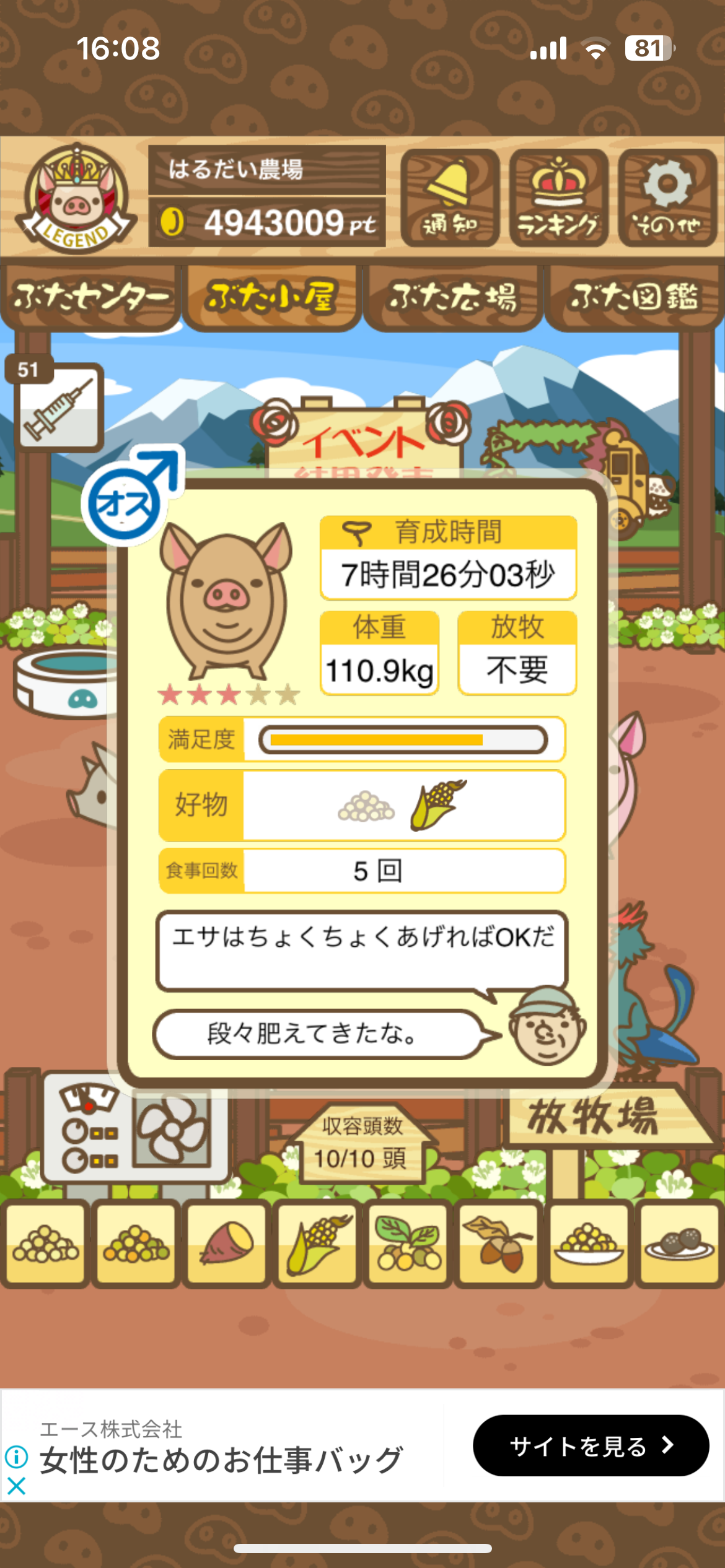This screenshot has height=1568, width=725.
Task: Open the 通知 notifications bell
Action: pos(450,198)
